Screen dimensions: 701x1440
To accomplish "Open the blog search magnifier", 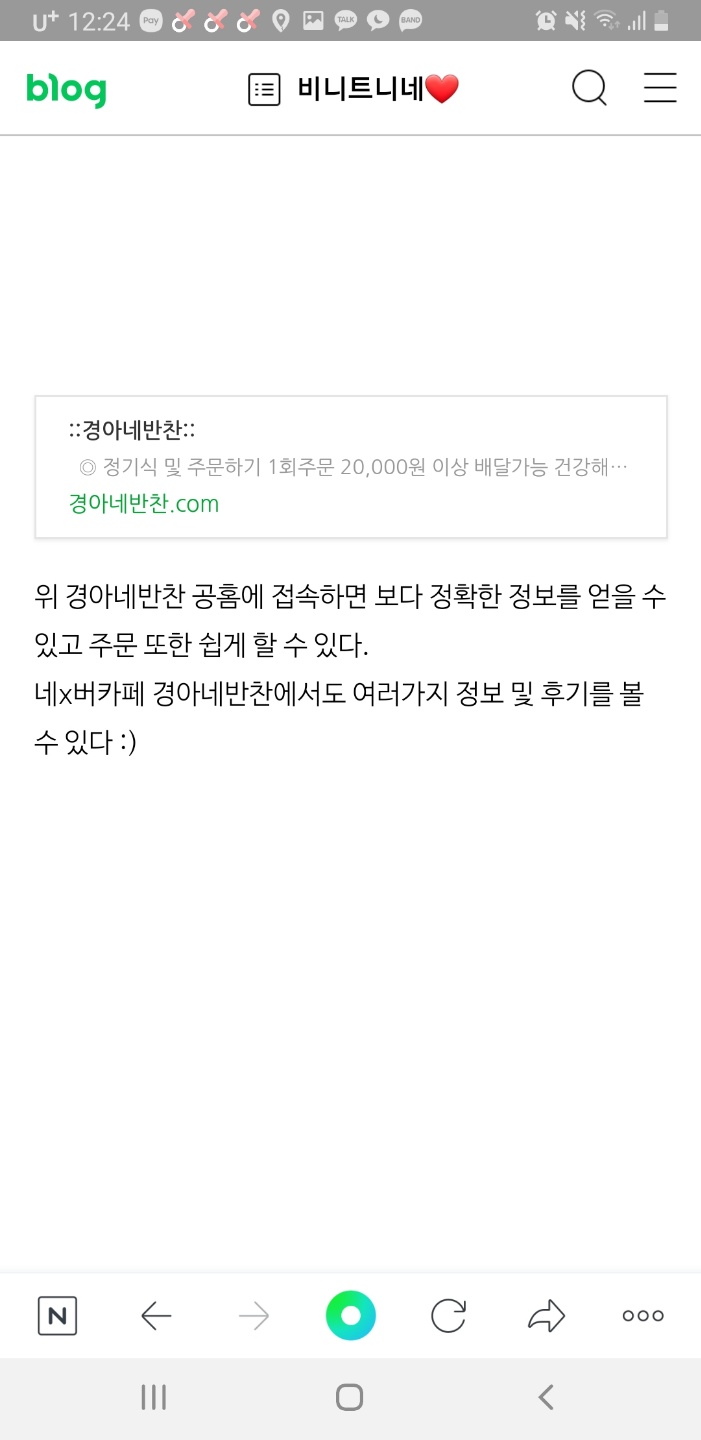I will point(589,89).
